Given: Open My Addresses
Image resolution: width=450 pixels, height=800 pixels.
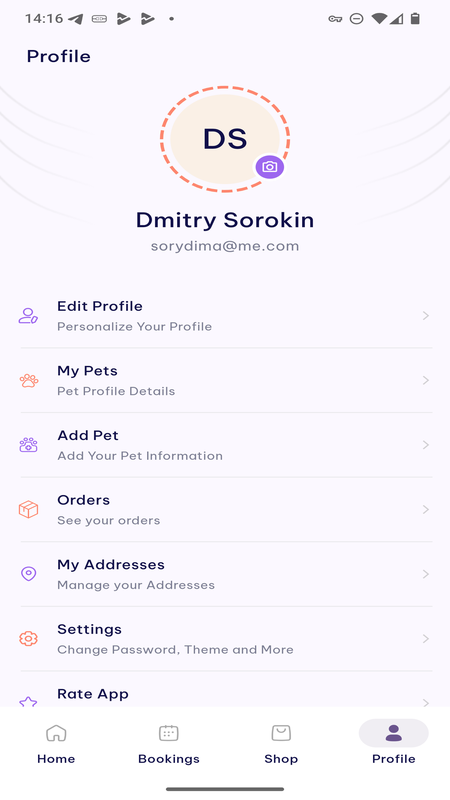Looking at the screenshot, I should 225,574.
